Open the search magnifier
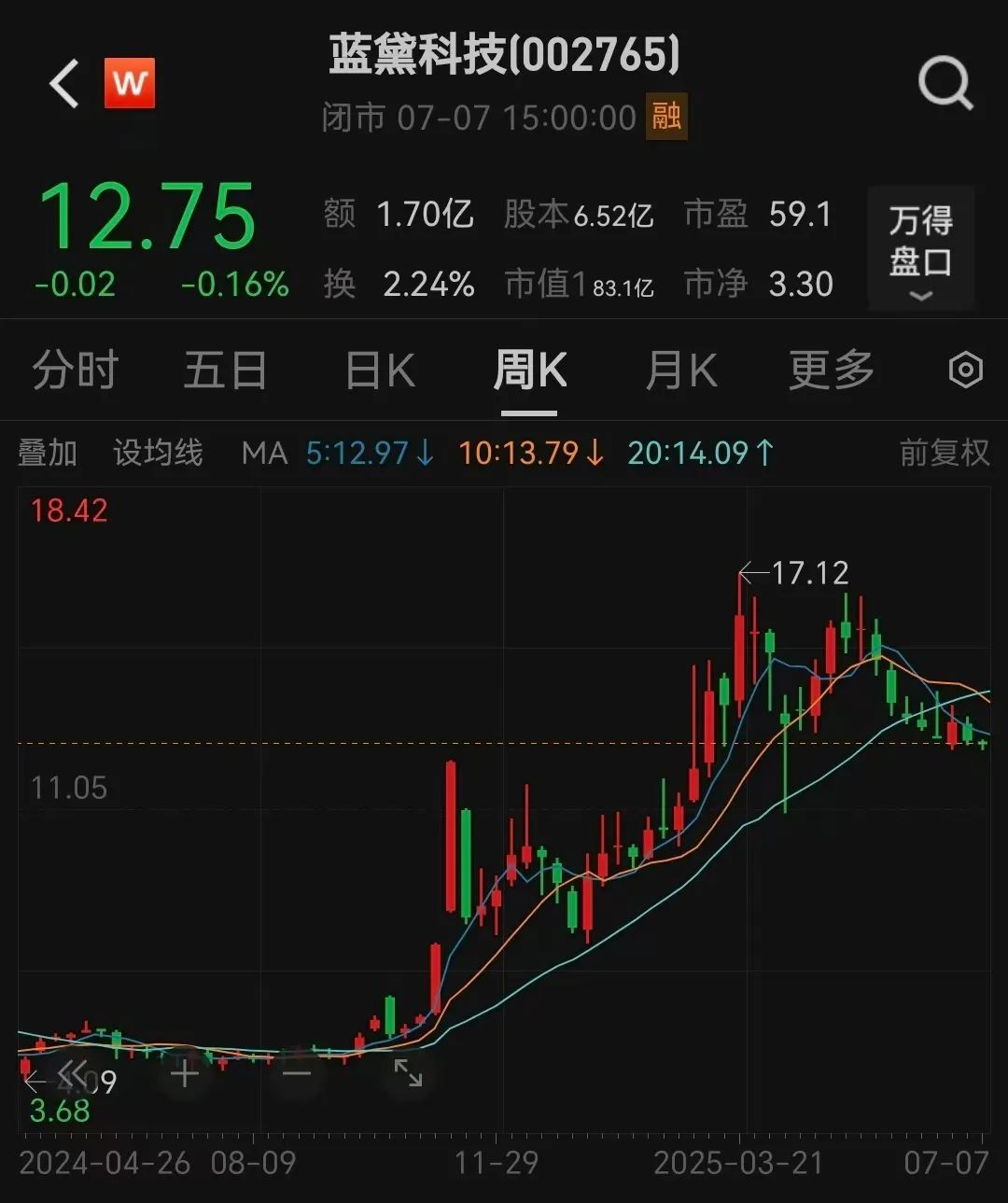Viewport: 1008px width, 1203px height. point(945,84)
